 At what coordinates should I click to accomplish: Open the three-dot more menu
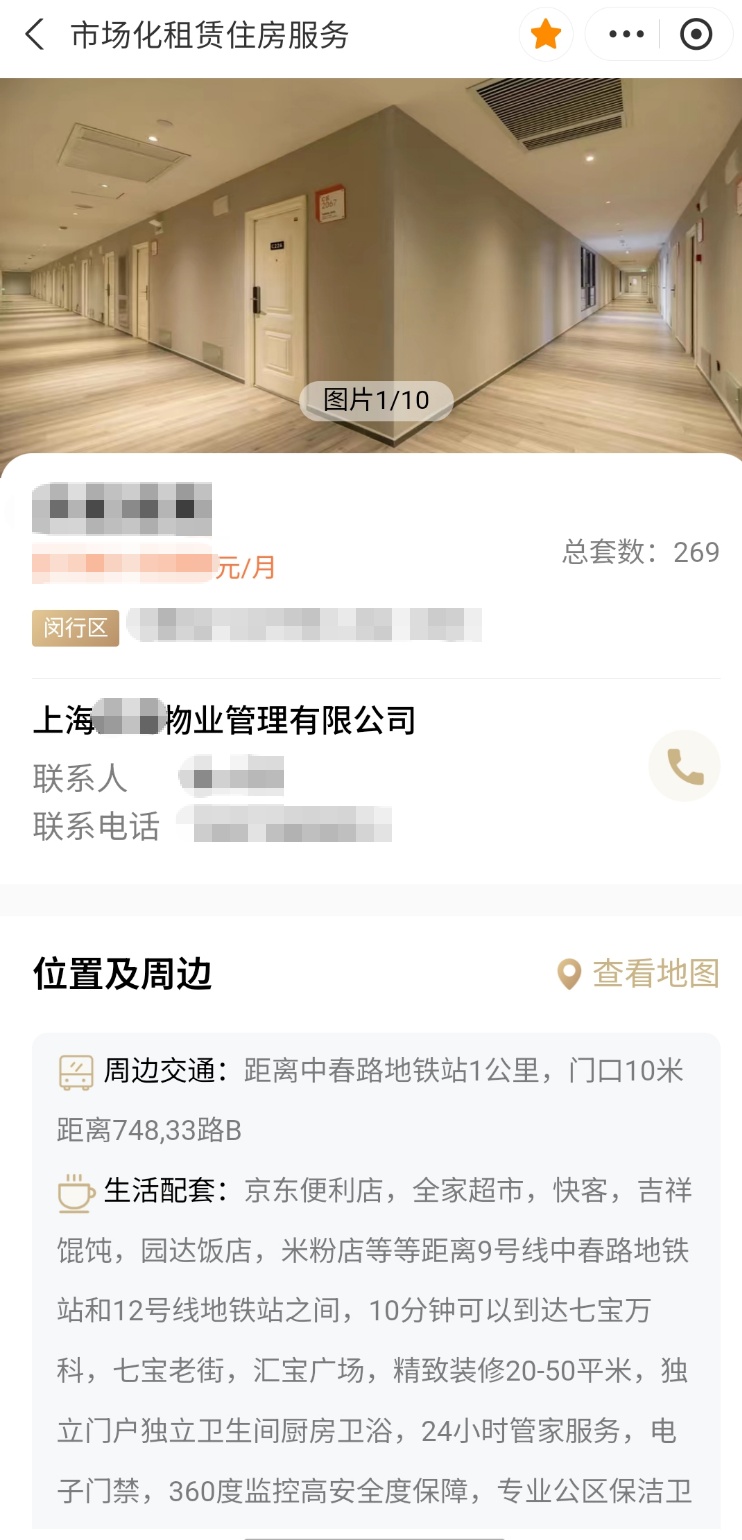[x=626, y=36]
